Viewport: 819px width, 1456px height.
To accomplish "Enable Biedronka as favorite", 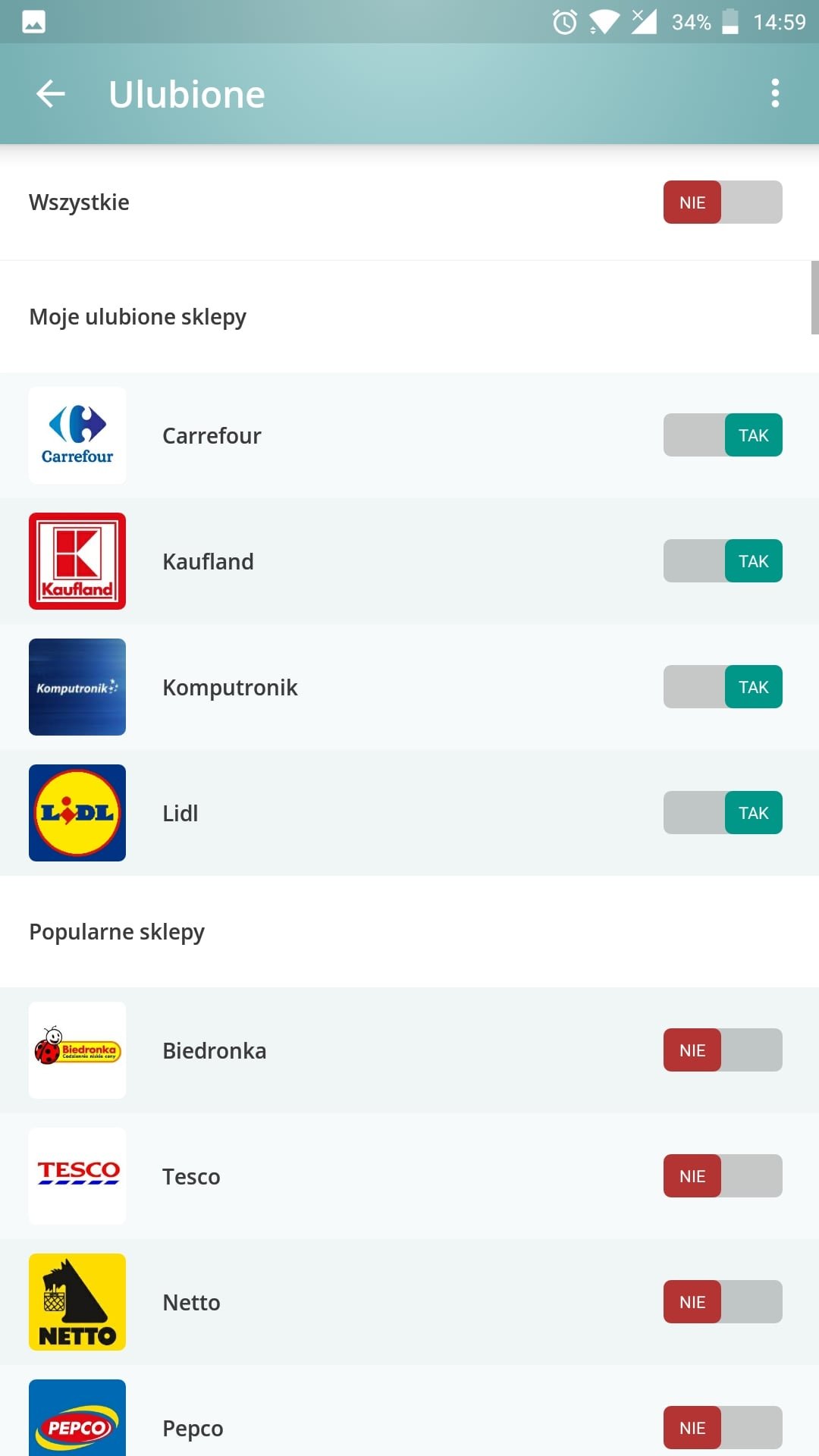I will 723,1050.
